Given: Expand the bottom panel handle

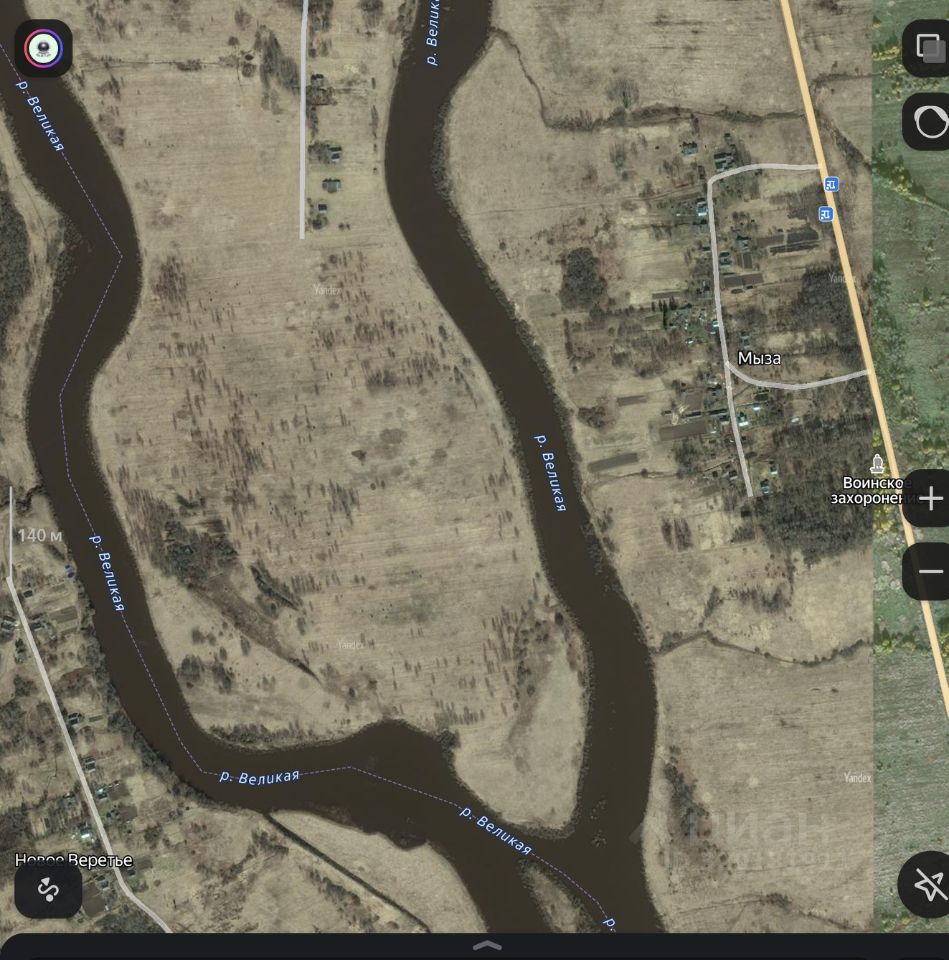Looking at the screenshot, I should pyautogui.click(x=487, y=944).
